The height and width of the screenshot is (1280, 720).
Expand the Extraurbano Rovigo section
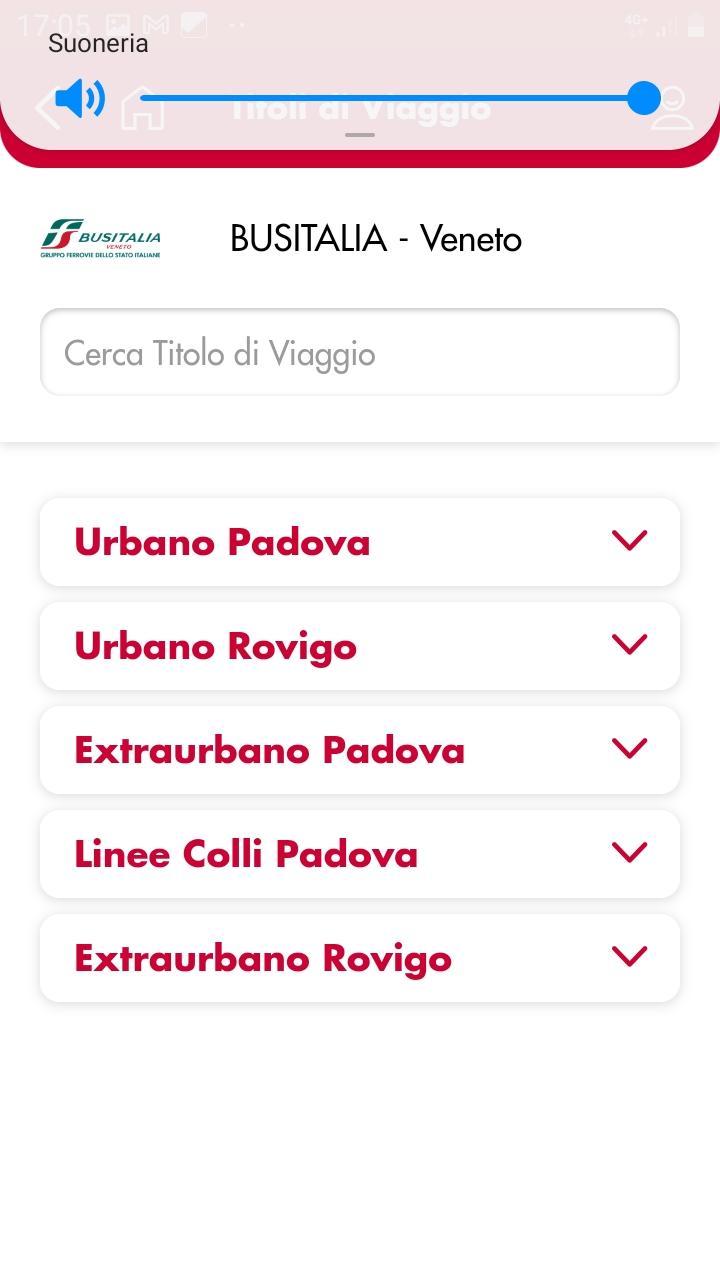point(629,957)
